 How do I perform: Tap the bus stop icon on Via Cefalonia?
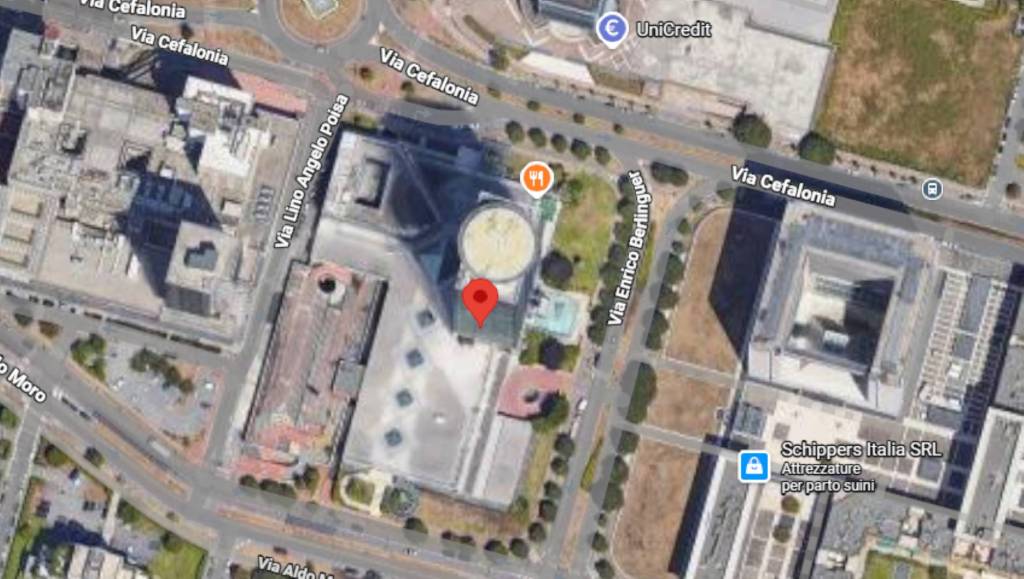tap(932, 188)
